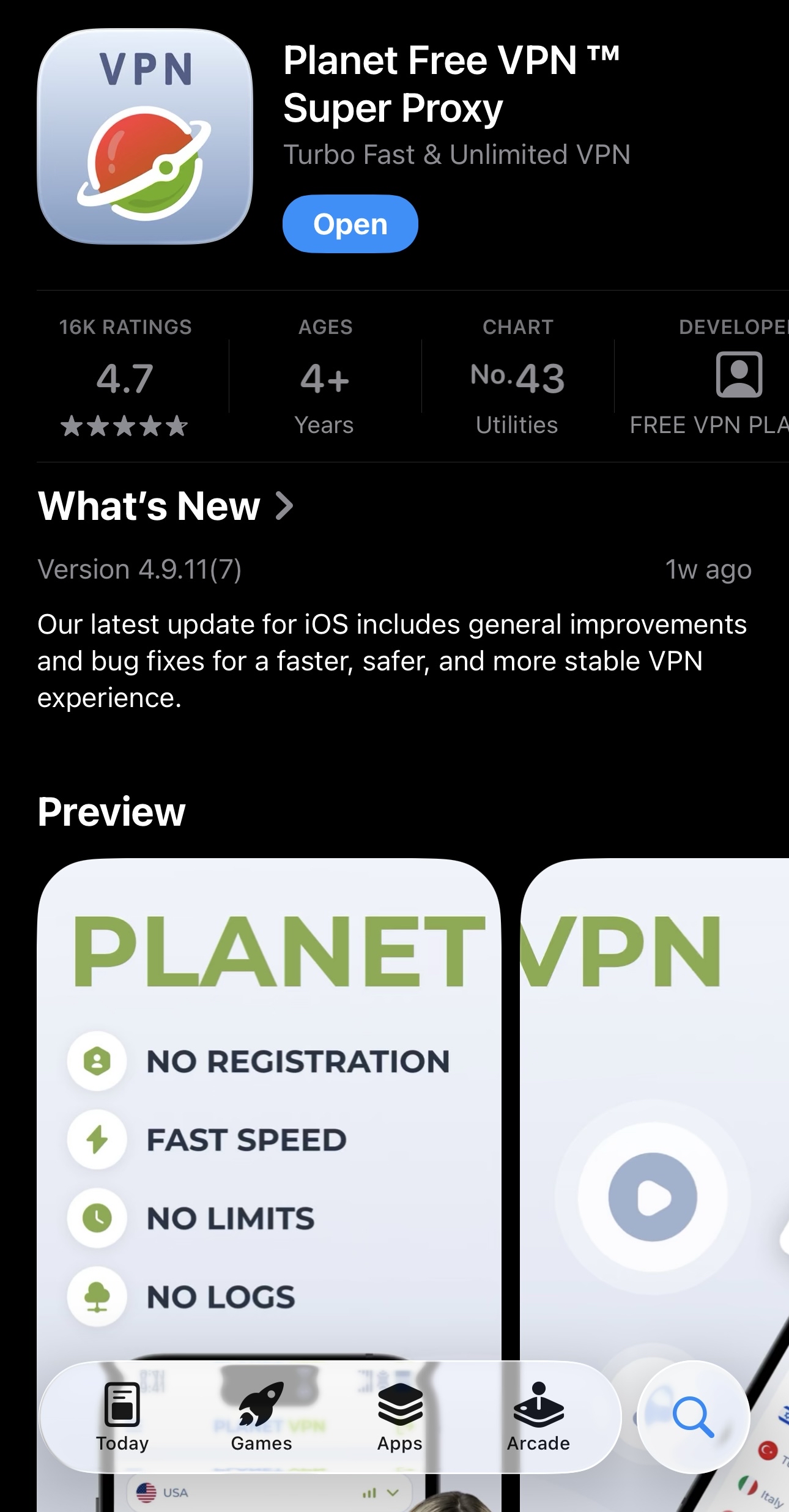Expand the What's New version history
Screen dimensions: 789x1512
click(x=165, y=506)
